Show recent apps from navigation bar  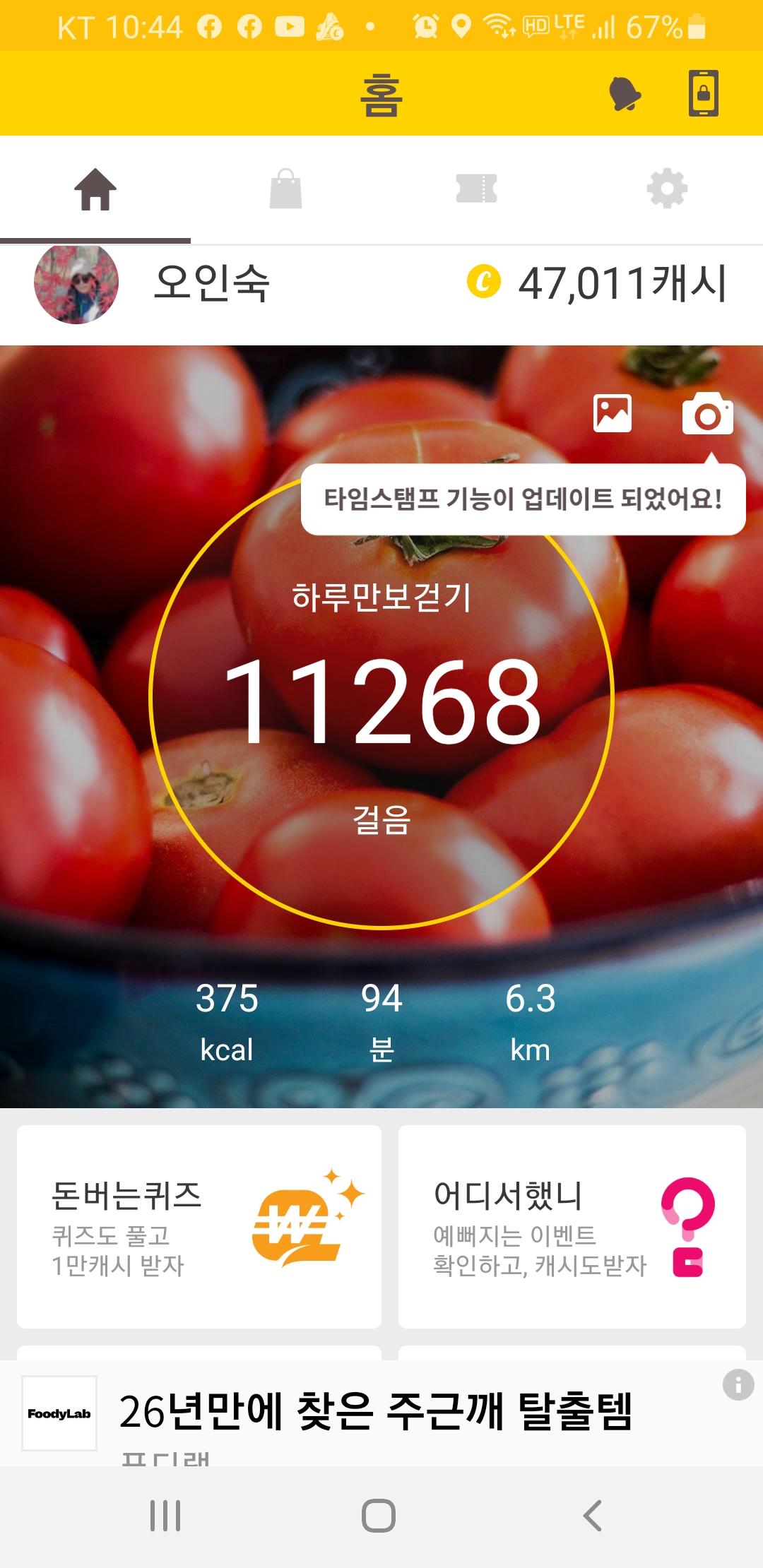pos(165,1516)
